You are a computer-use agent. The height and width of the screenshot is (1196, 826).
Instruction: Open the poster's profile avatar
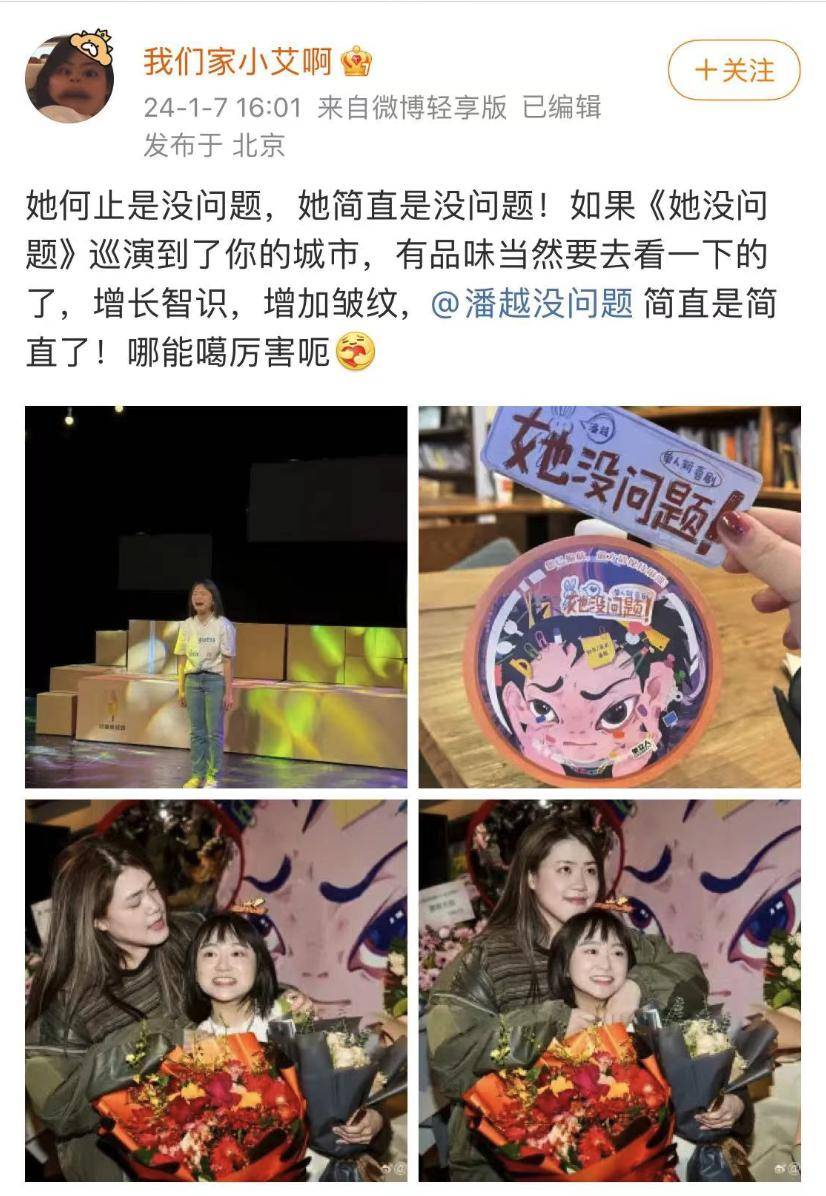pyautogui.click(x=69, y=77)
